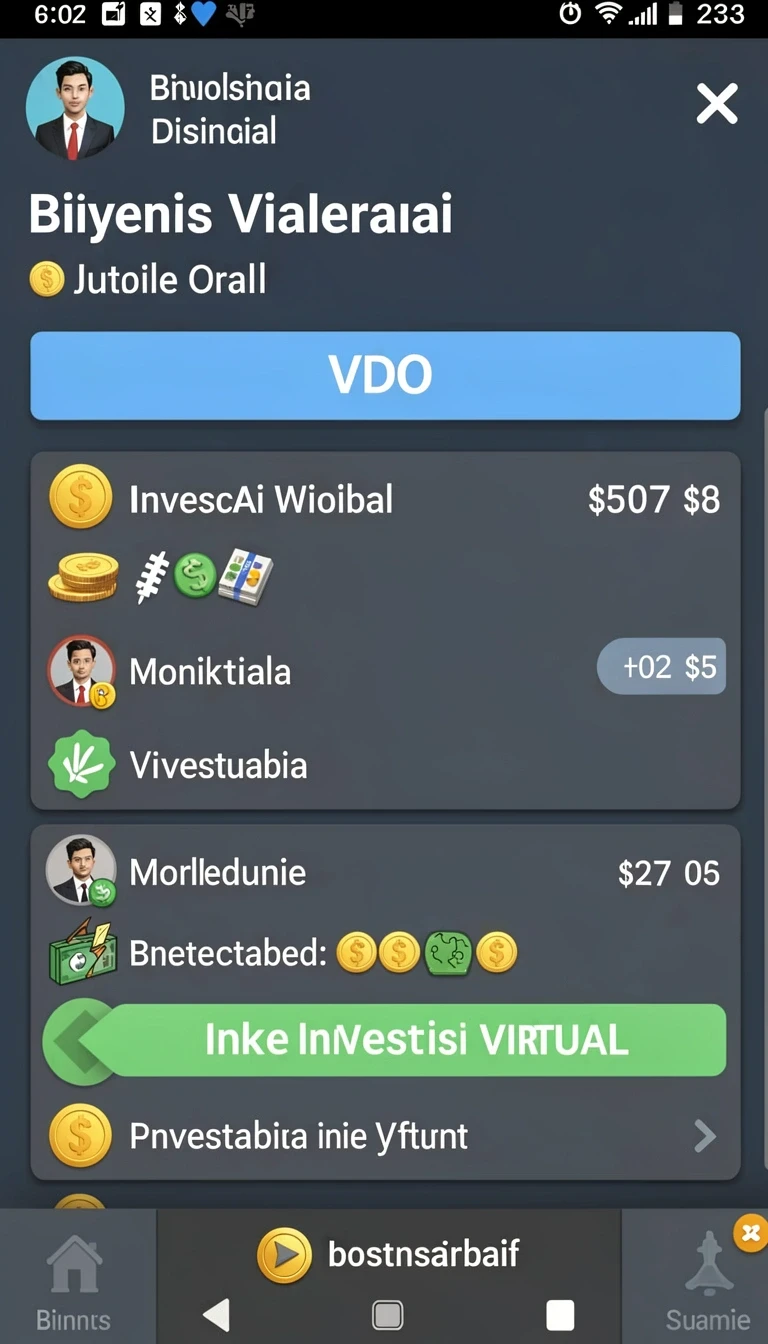Open the InvescAi Wioibal row
768x1344 pixels.
385,498
